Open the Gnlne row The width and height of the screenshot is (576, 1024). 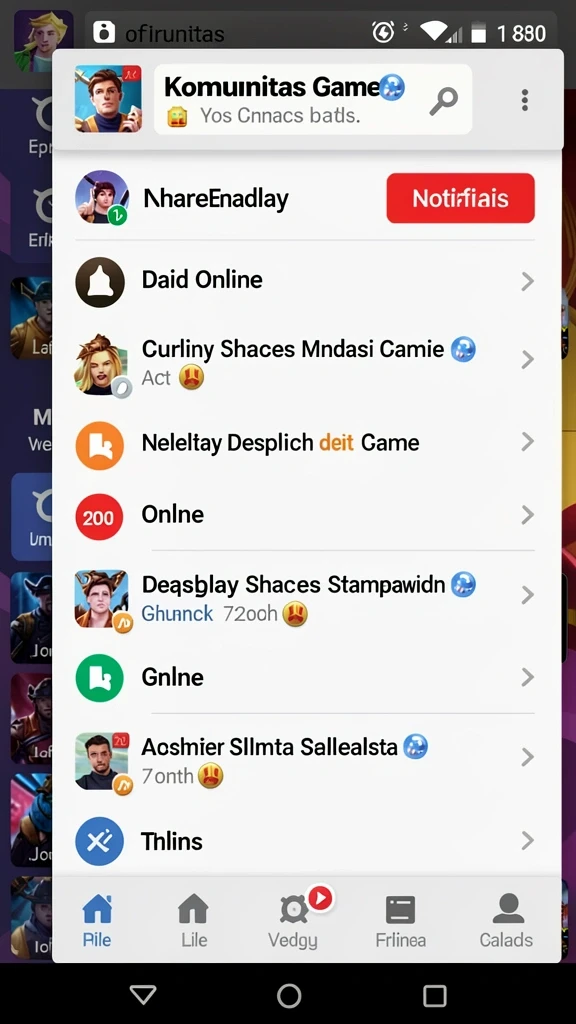(305, 678)
